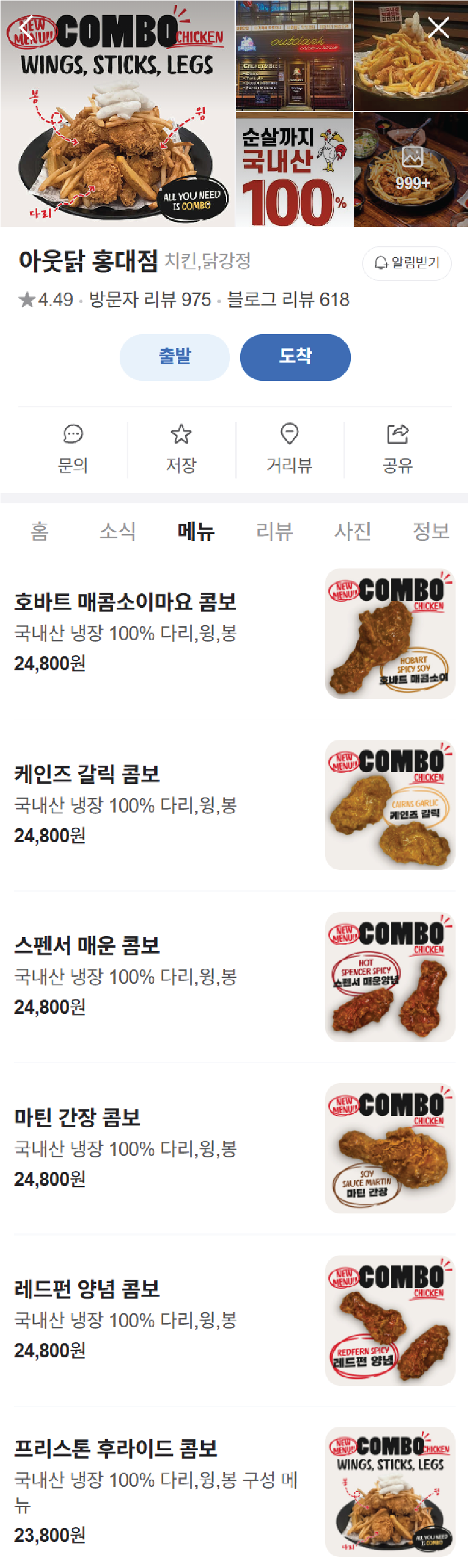This screenshot has width=468, height=1568.
Task: Switch to the 리뷰 tab
Action: pos(274,531)
